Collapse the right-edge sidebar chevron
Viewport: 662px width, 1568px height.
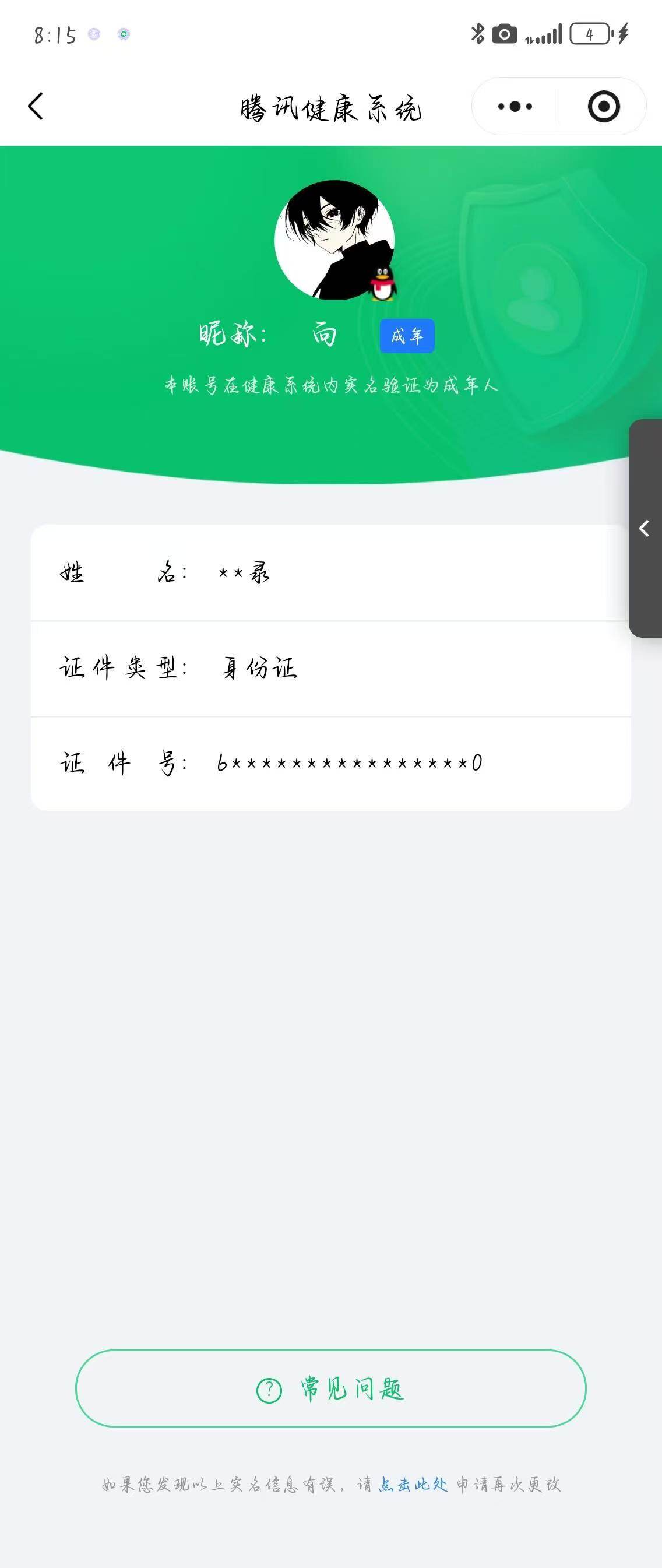pyautogui.click(x=643, y=530)
